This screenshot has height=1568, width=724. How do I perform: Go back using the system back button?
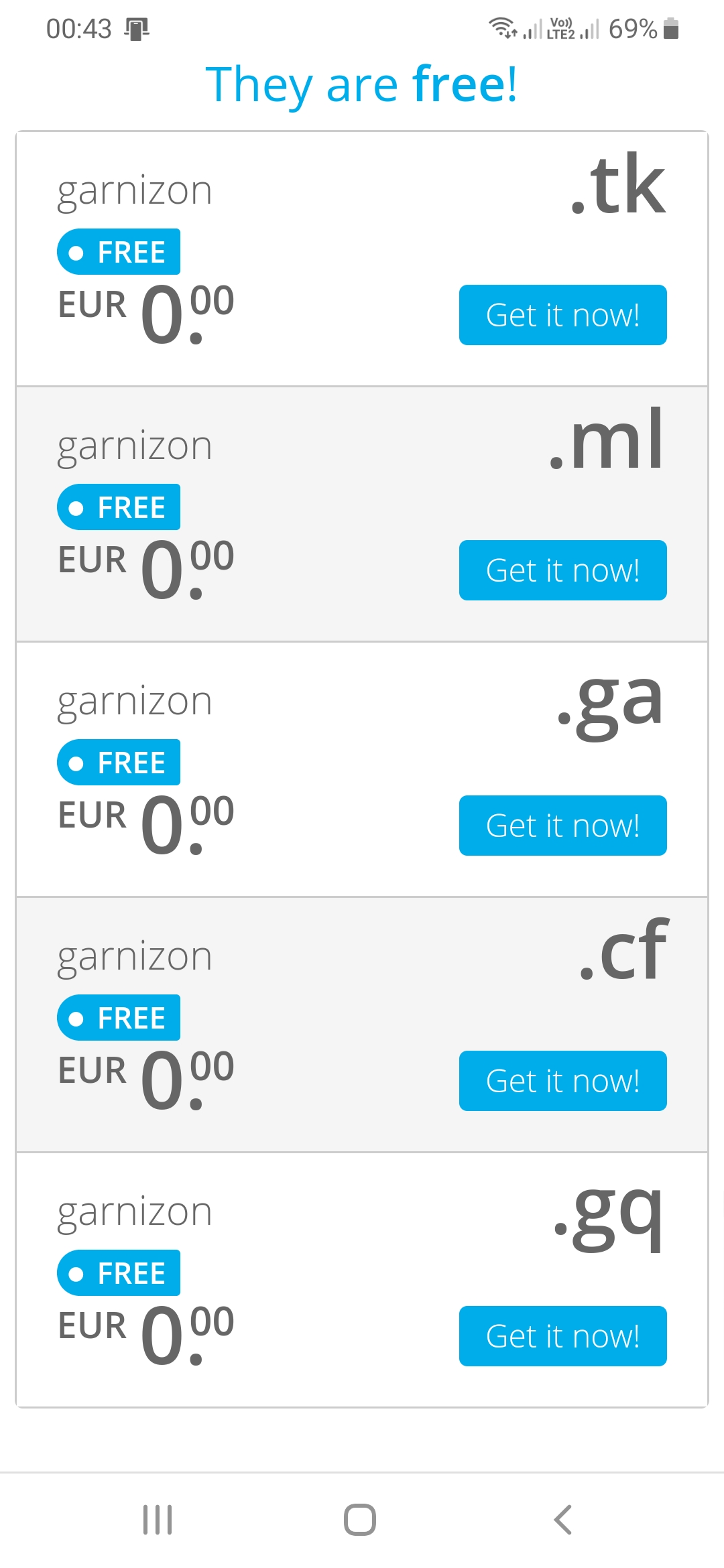tap(563, 1520)
